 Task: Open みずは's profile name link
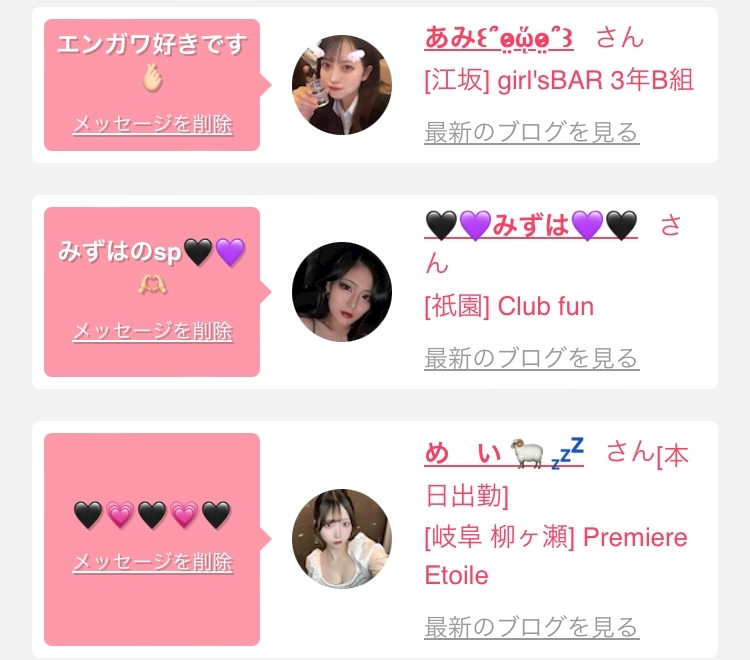pyautogui.click(x=531, y=225)
